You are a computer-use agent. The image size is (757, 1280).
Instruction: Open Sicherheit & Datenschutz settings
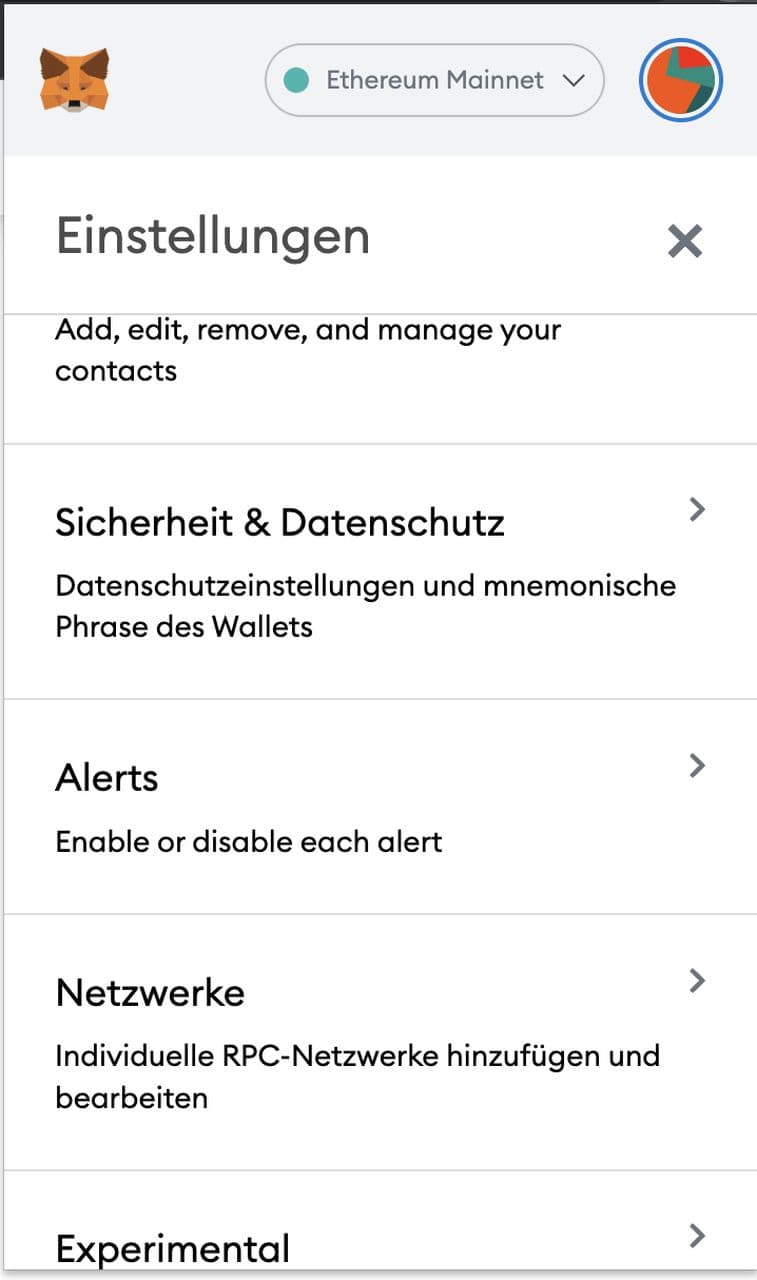pyautogui.click(x=378, y=570)
